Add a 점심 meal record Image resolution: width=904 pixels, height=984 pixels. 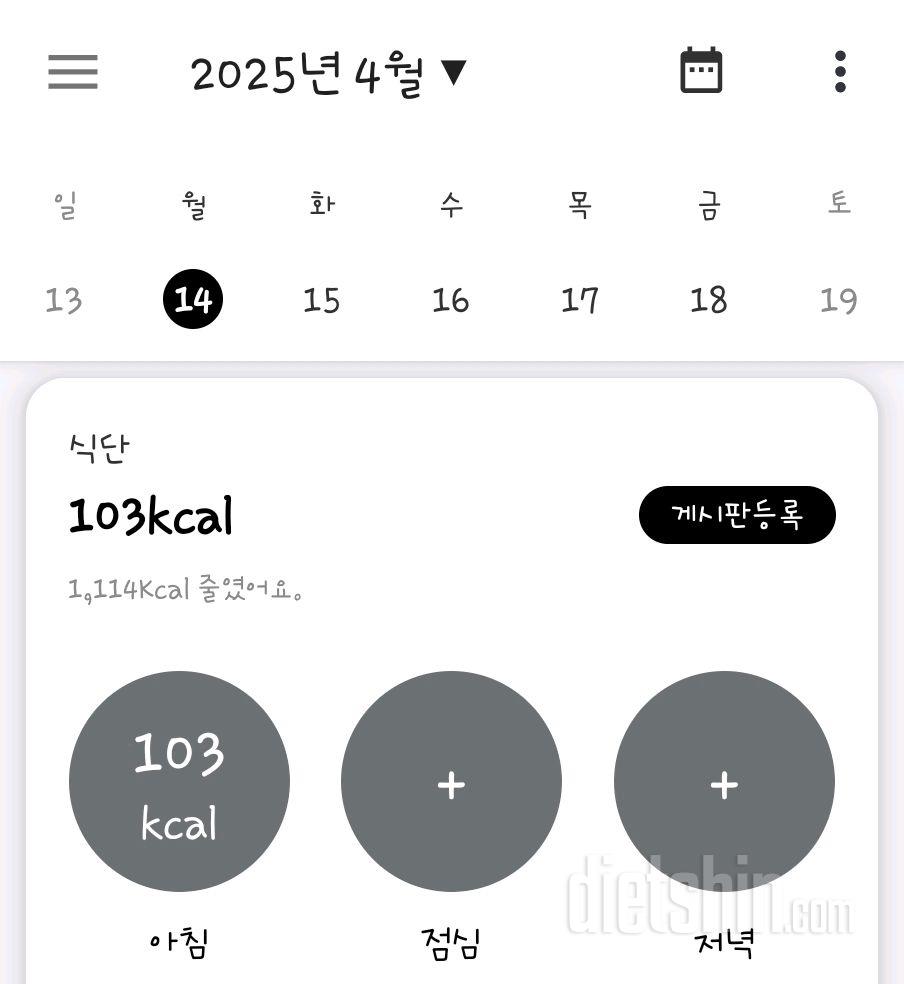451,781
